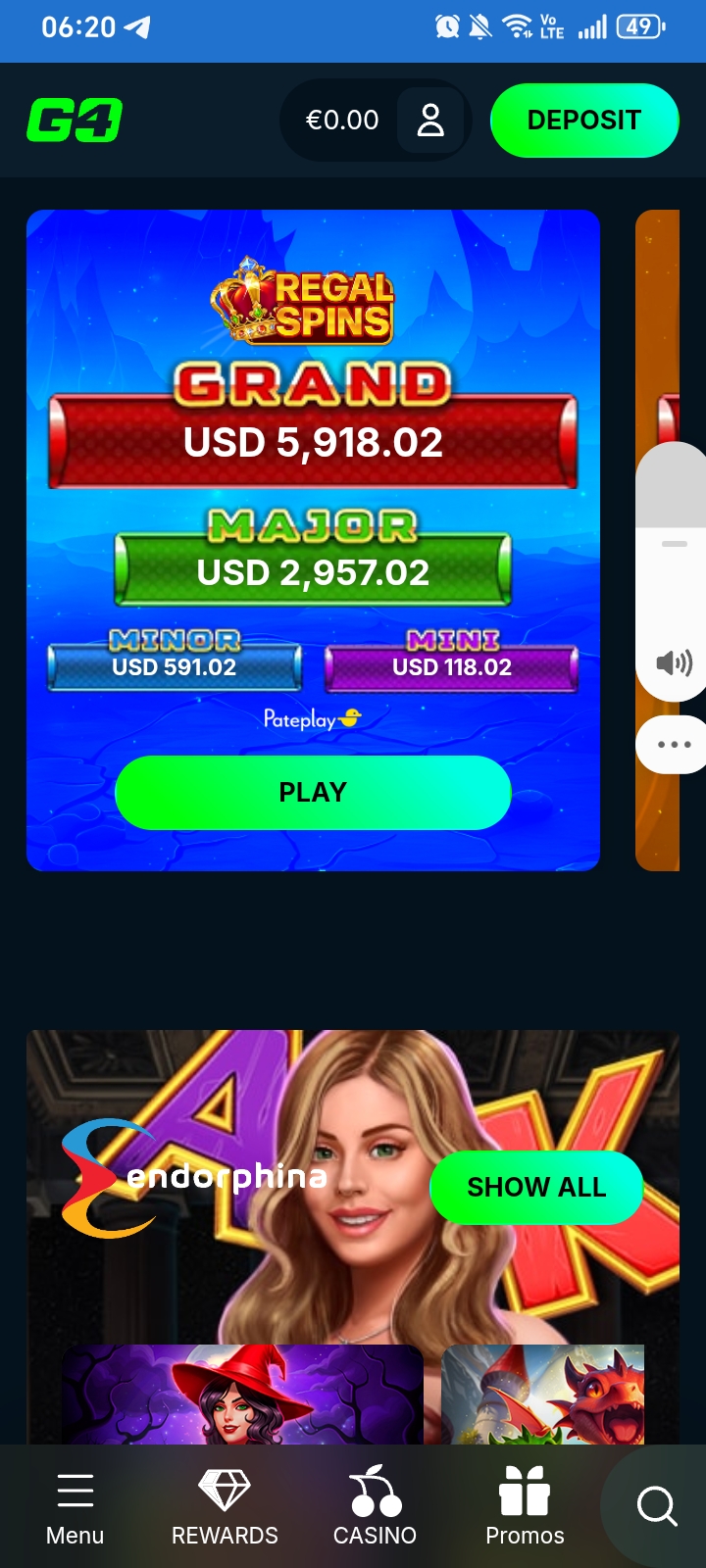
Task: Tap the volume speaker icon
Action: (x=674, y=663)
